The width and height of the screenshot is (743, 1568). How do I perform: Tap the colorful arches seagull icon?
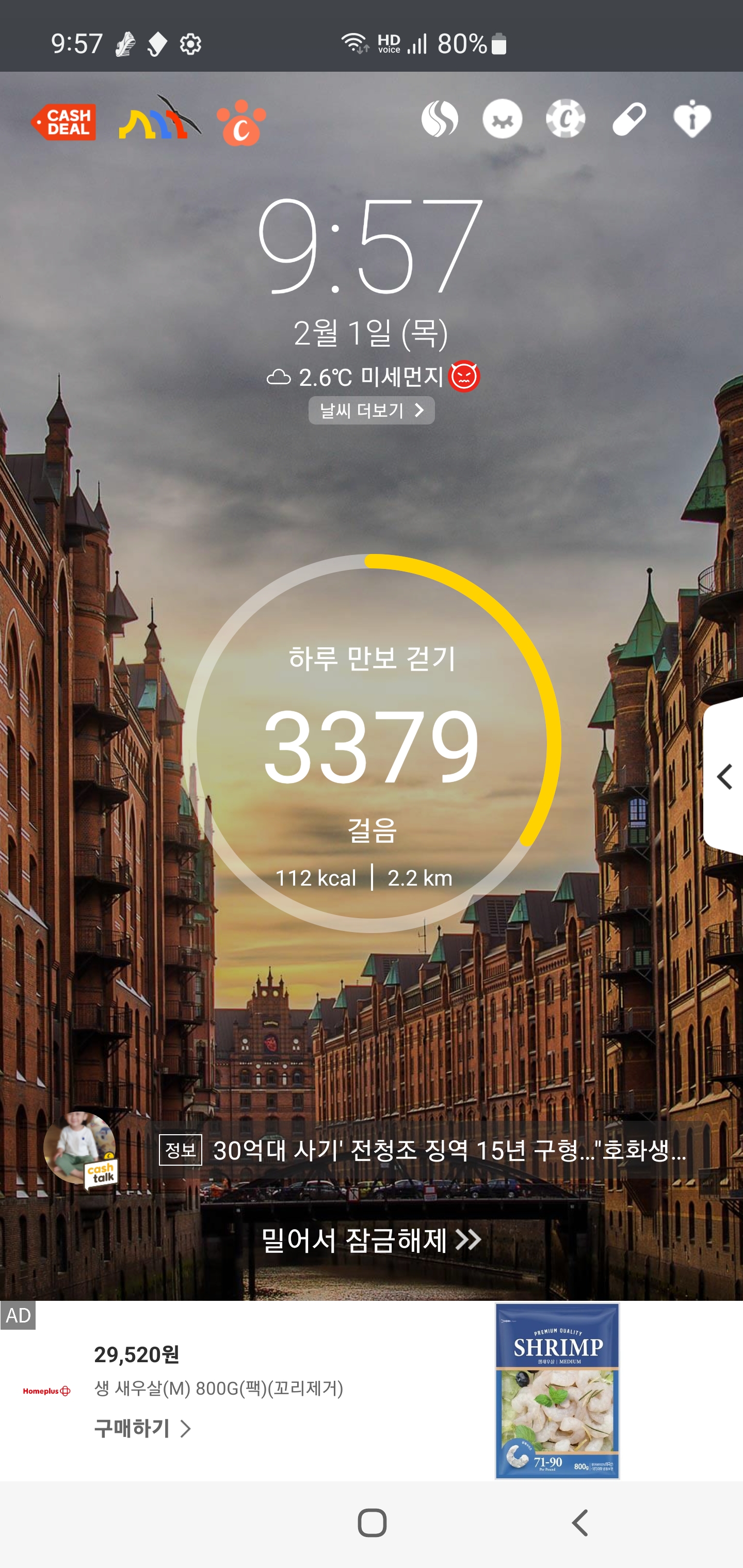coord(159,118)
